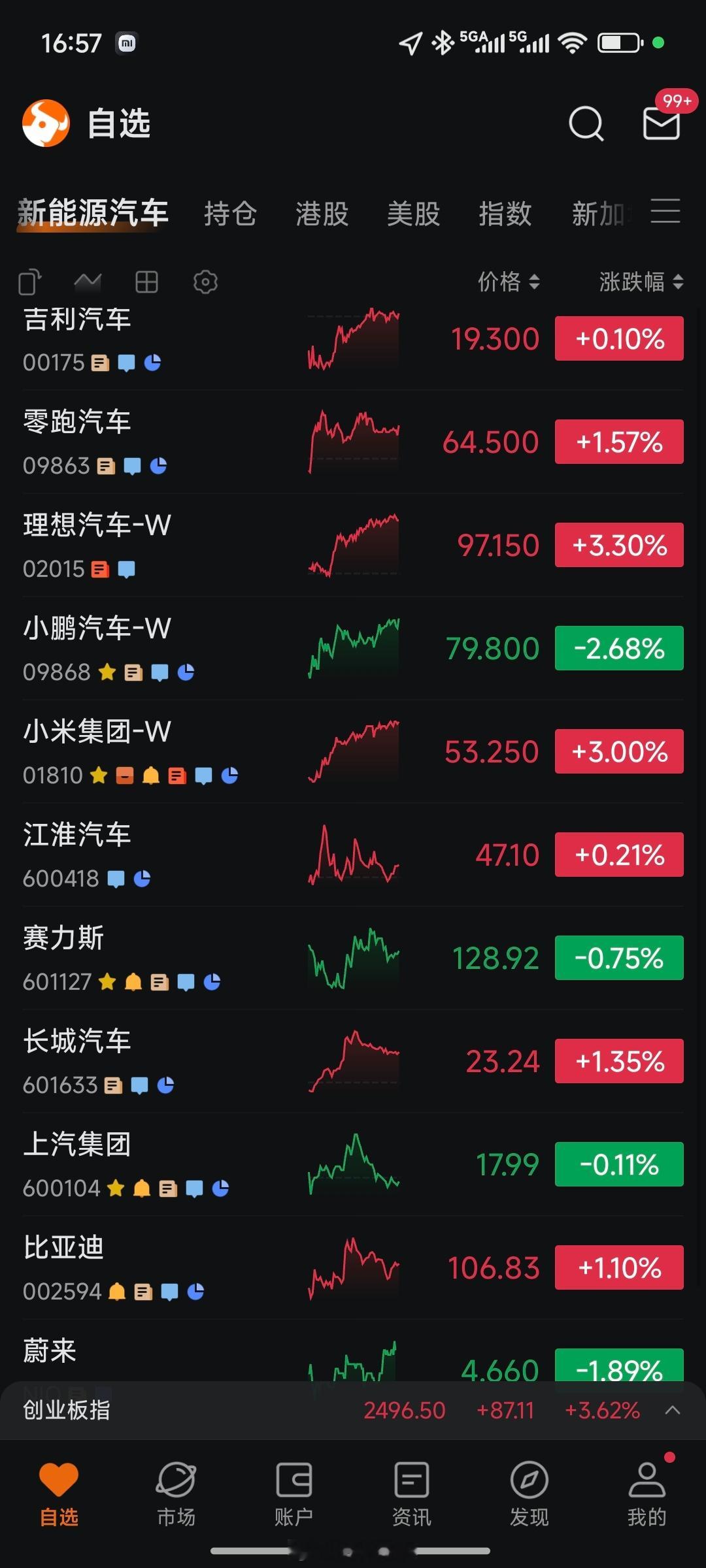The width and height of the screenshot is (706, 1568).
Task: Select the 美股 tab
Action: tap(413, 214)
